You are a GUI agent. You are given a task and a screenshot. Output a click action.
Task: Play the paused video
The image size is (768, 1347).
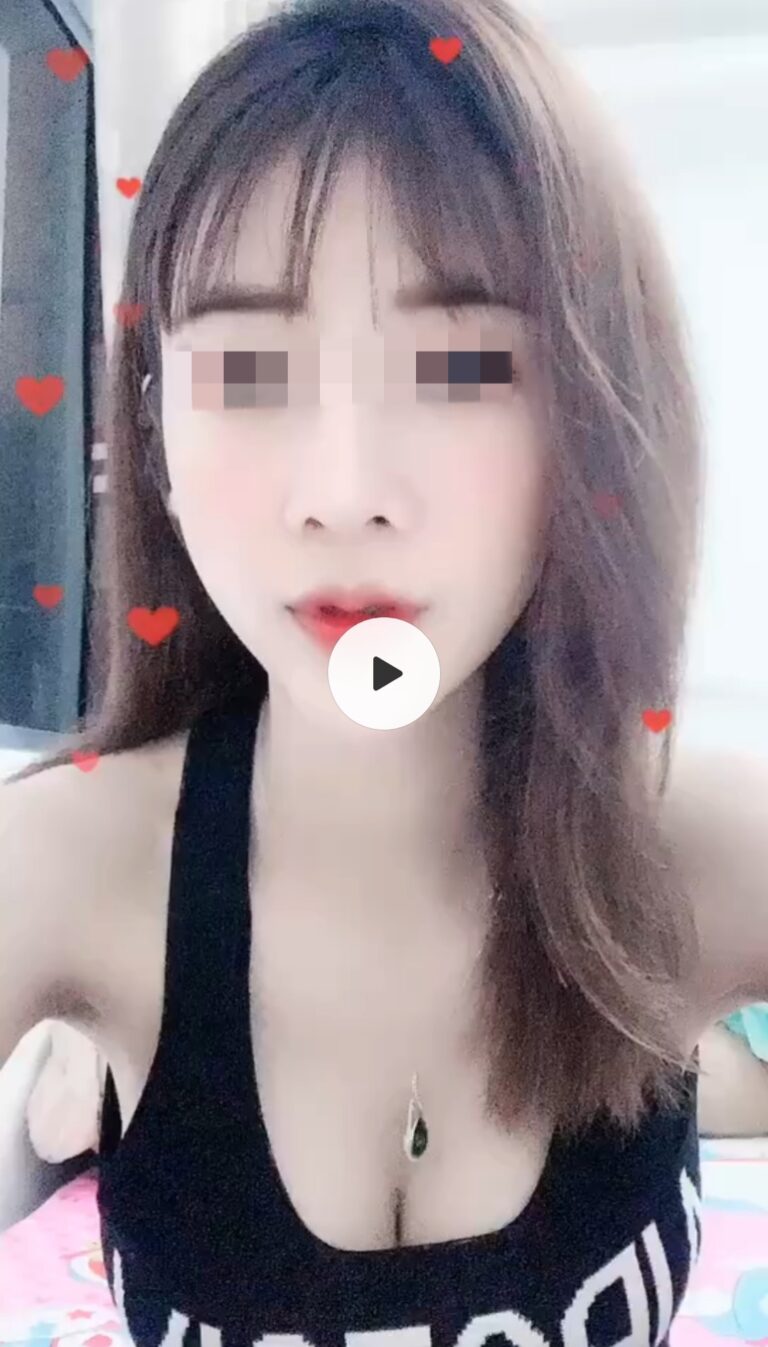384,673
